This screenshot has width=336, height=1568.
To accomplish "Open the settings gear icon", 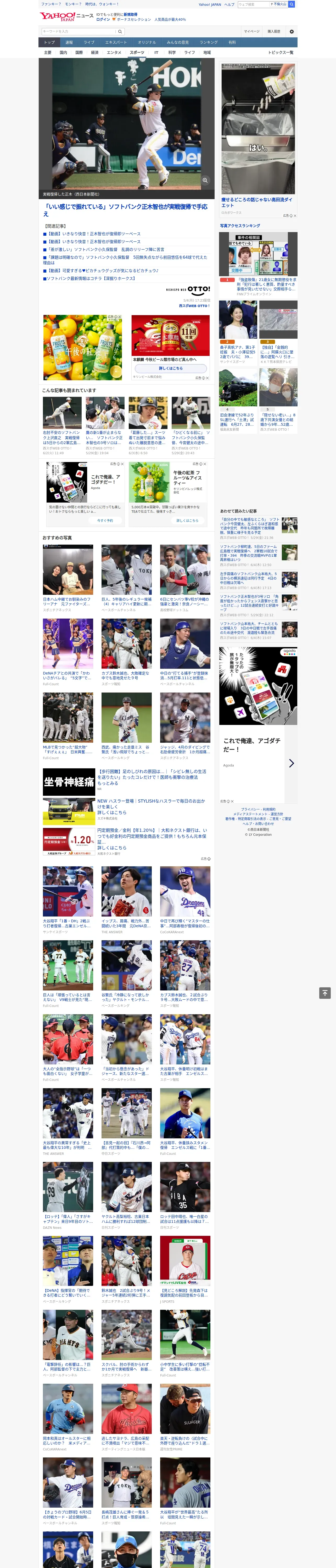I will 292,32.
